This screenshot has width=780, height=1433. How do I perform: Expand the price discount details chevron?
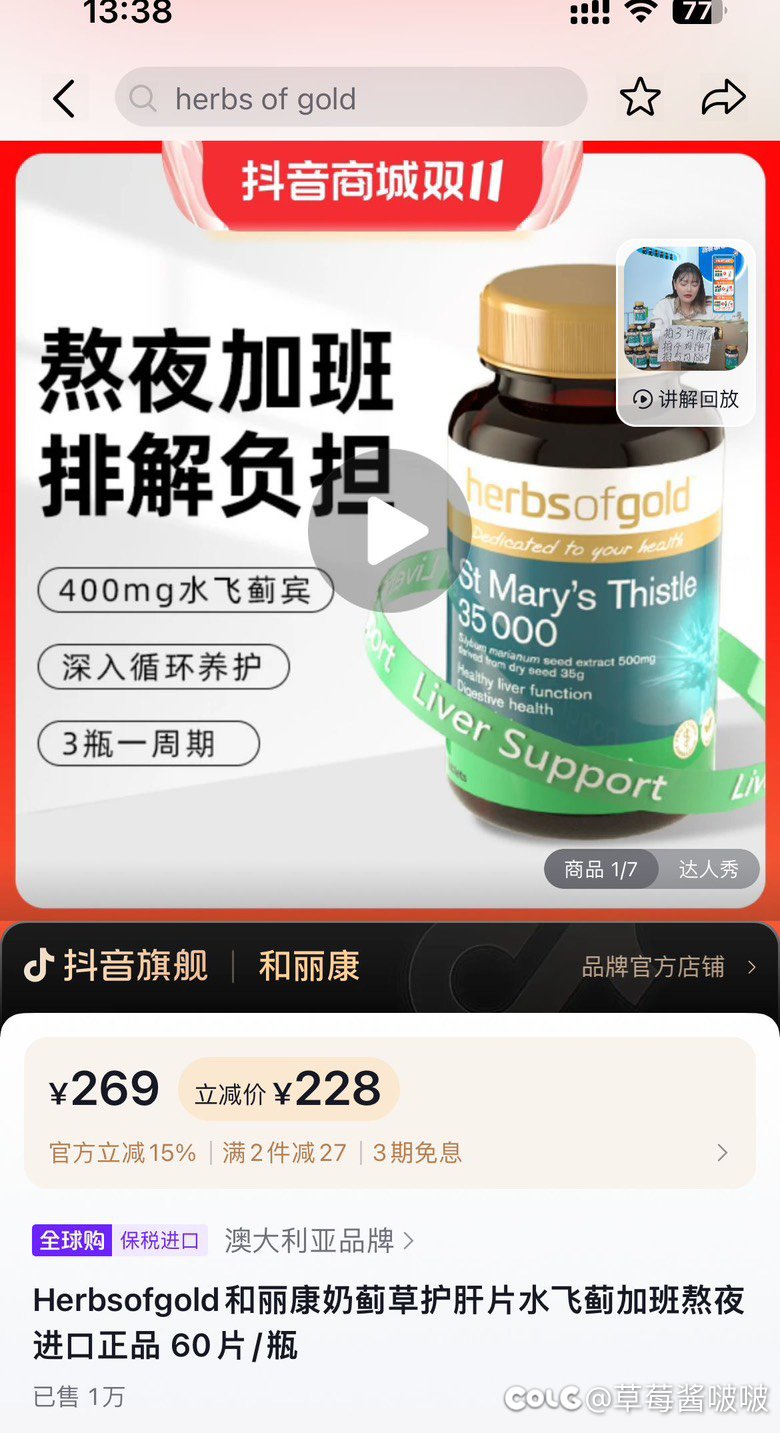pyautogui.click(x=722, y=1153)
